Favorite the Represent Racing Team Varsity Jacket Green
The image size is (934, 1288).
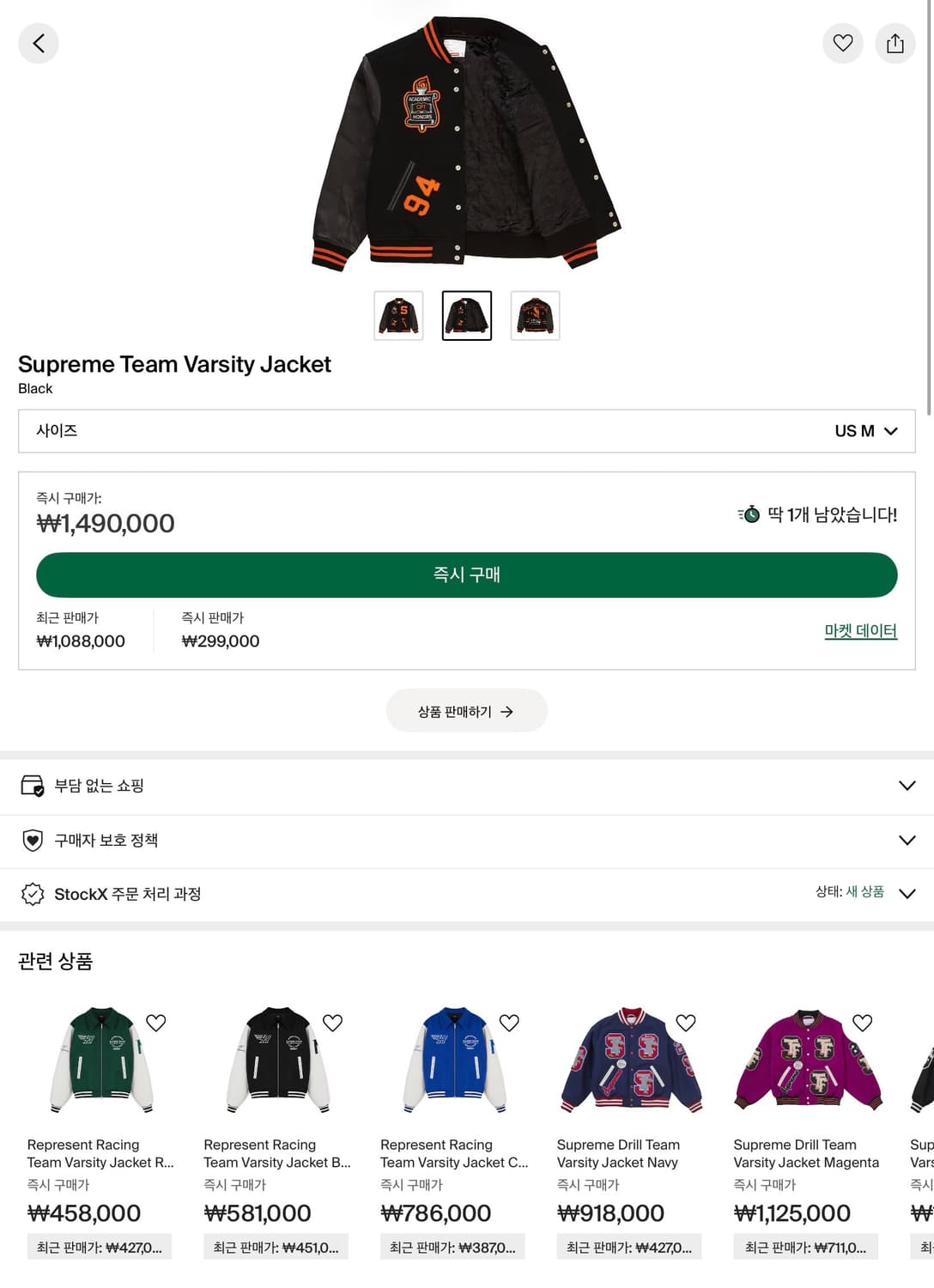point(155,1023)
